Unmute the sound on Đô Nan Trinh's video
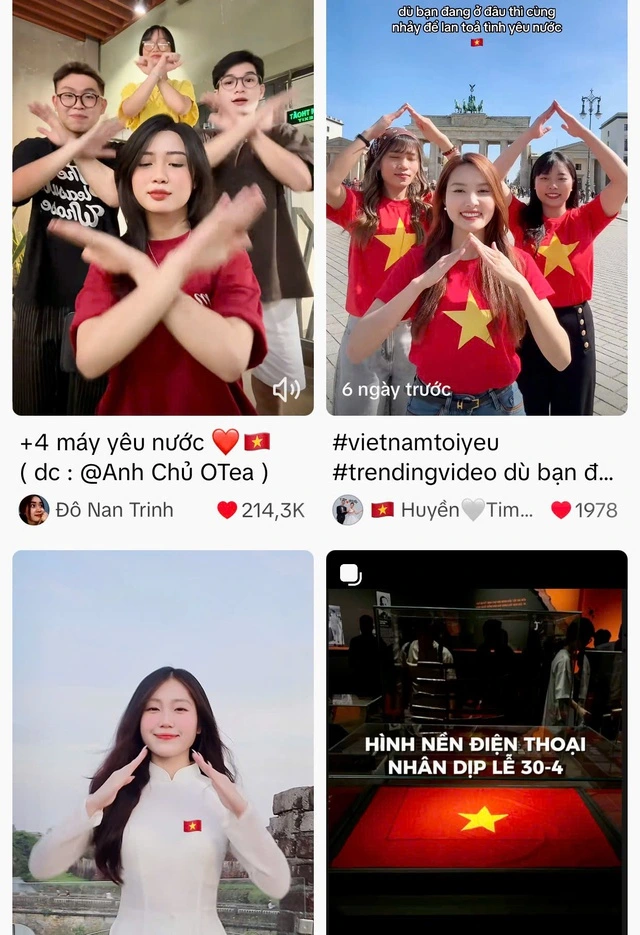The height and width of the screenshot is (935, 640). pyautogui.click(x=286, y=389)
